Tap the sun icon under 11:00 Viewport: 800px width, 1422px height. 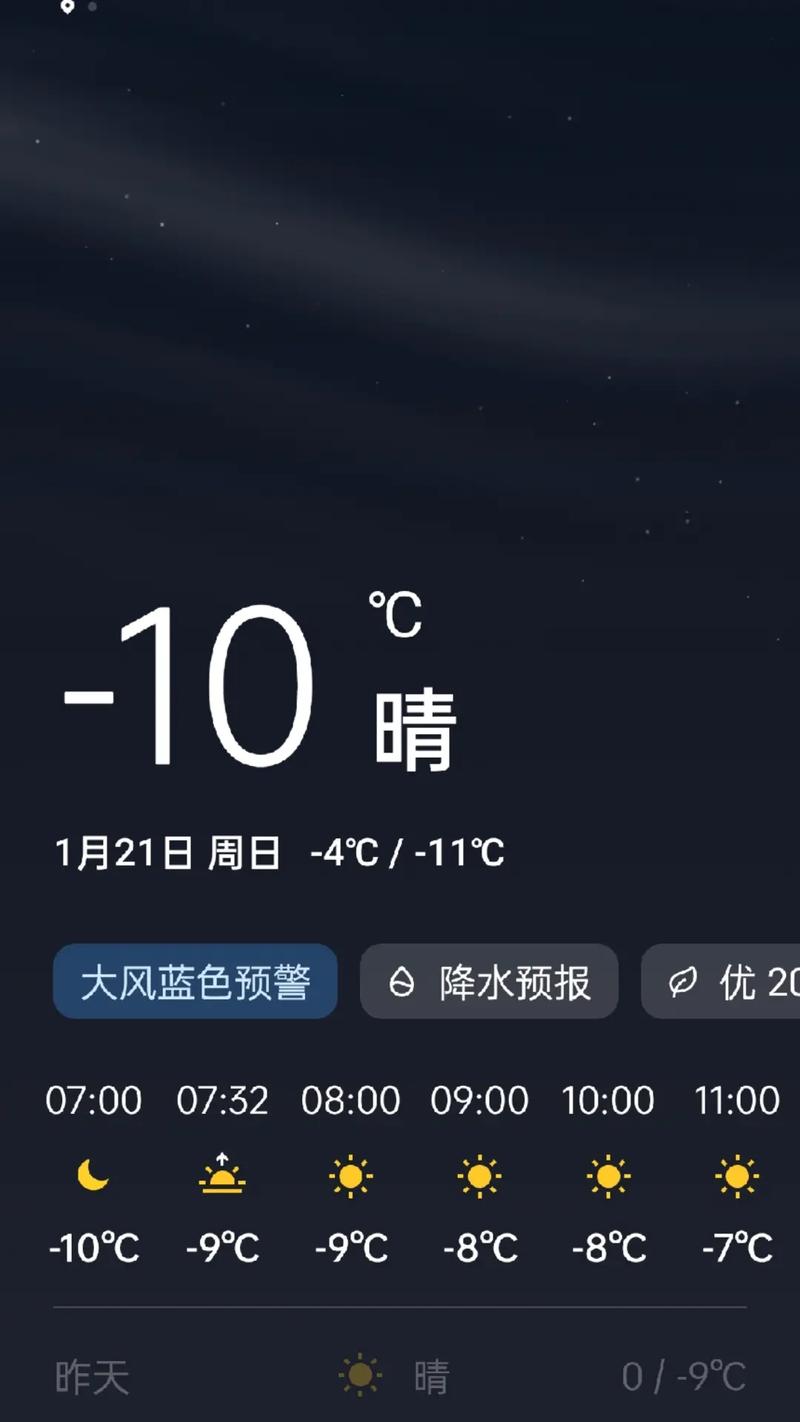(736, 1176)
